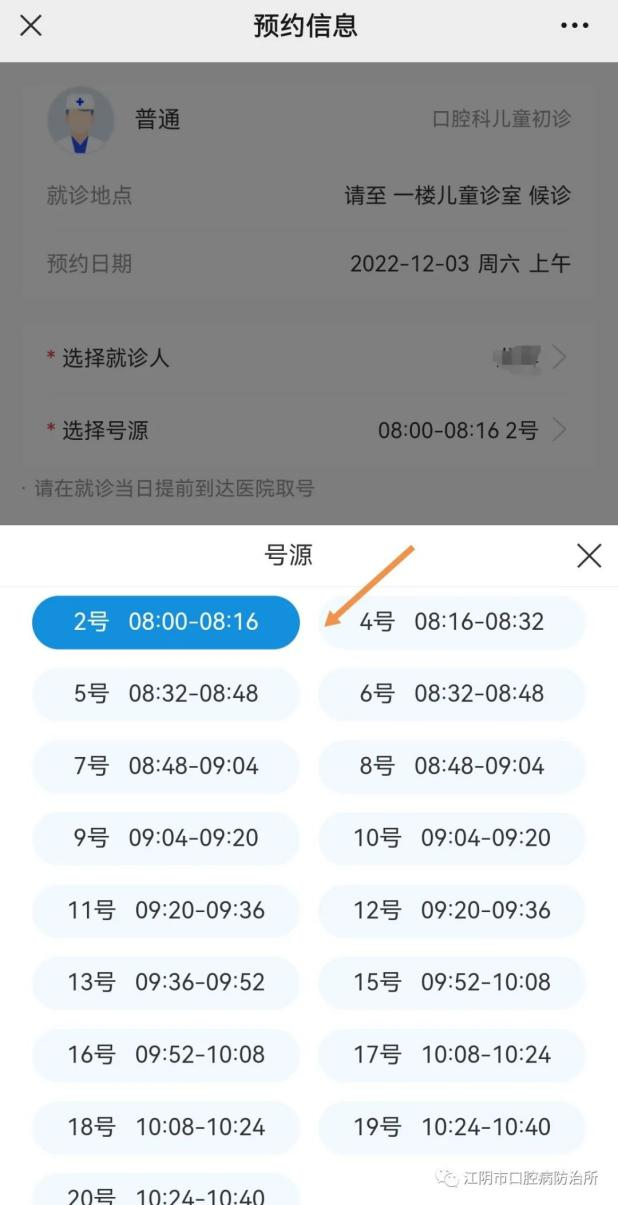Select slot 19号 10:24-10:40
Screen dimensions: 618x1205
coord(452,1127)
